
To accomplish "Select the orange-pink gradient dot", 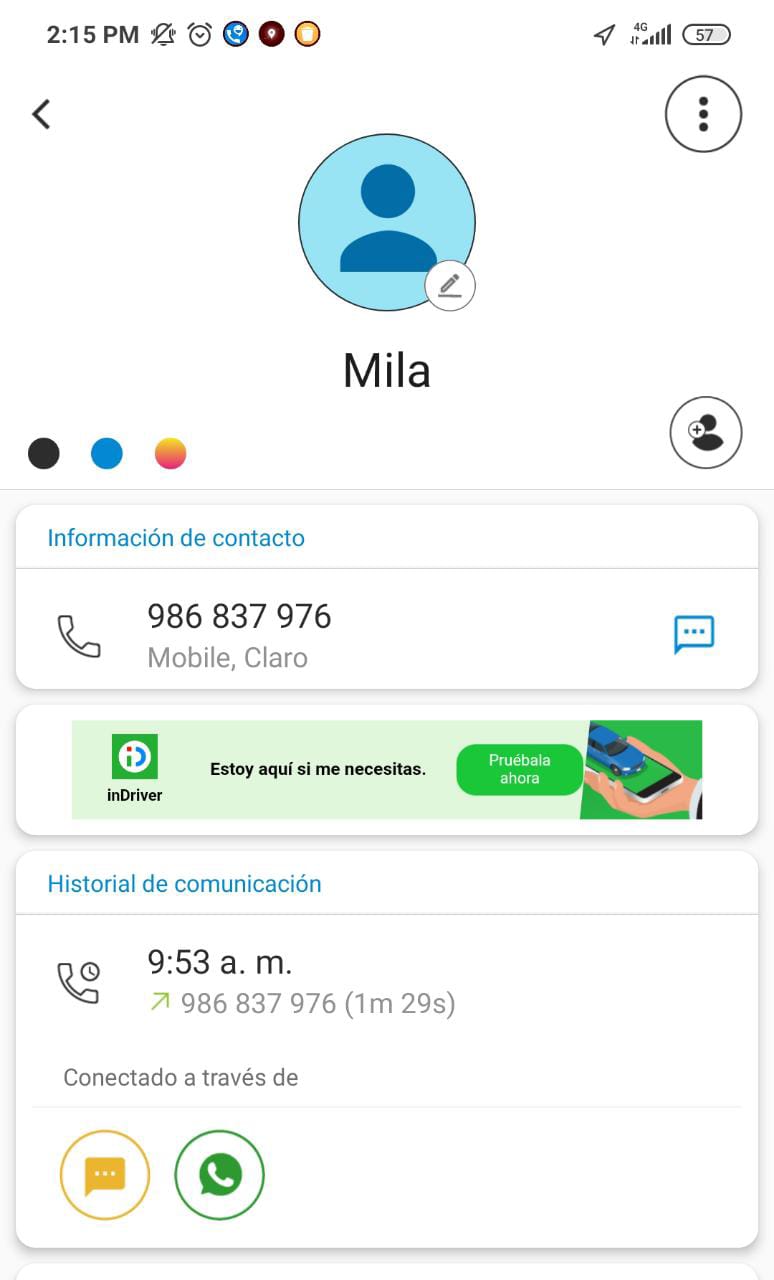I will tap(171, 454).
